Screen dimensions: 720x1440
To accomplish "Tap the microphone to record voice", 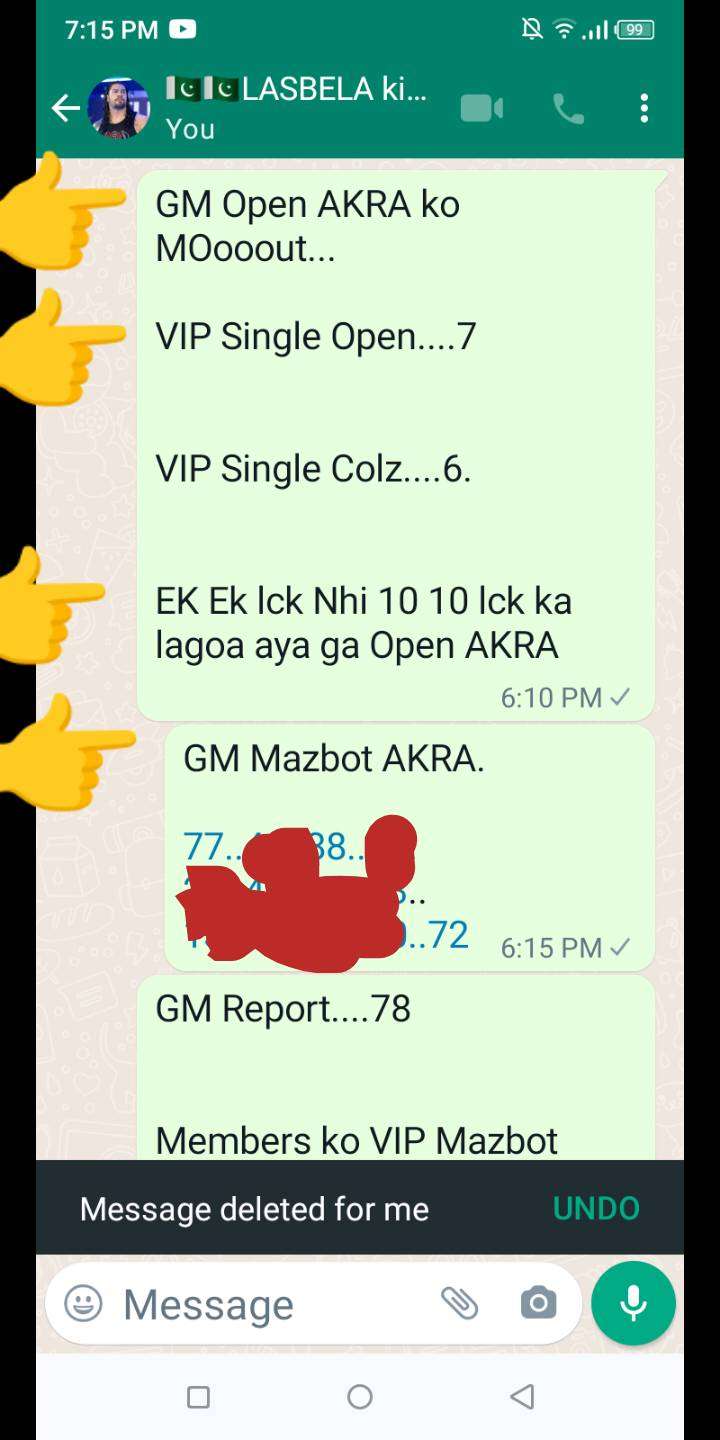I will coord(633,1303).
